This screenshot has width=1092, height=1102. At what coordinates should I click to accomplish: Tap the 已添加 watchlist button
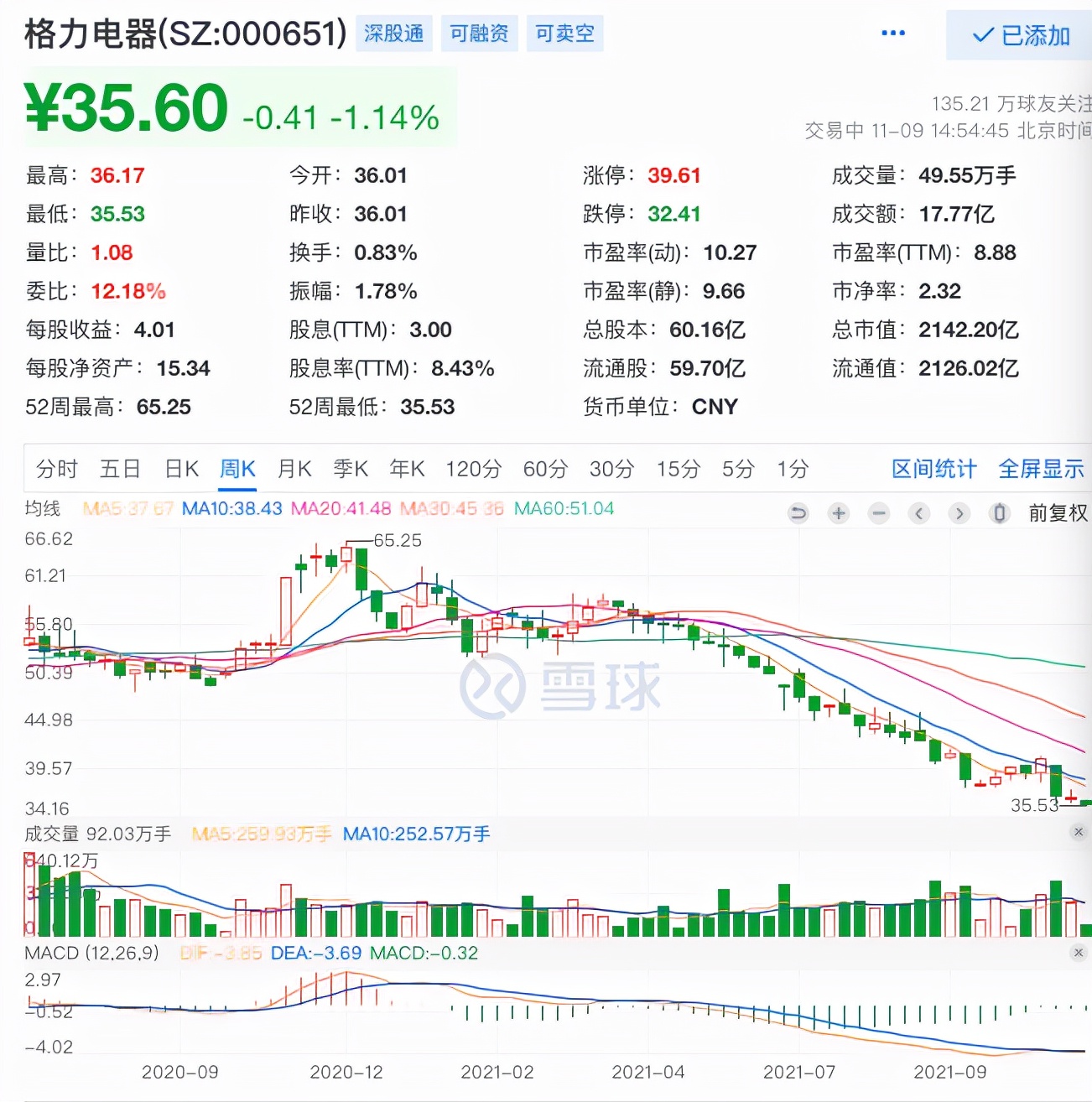1021,35
